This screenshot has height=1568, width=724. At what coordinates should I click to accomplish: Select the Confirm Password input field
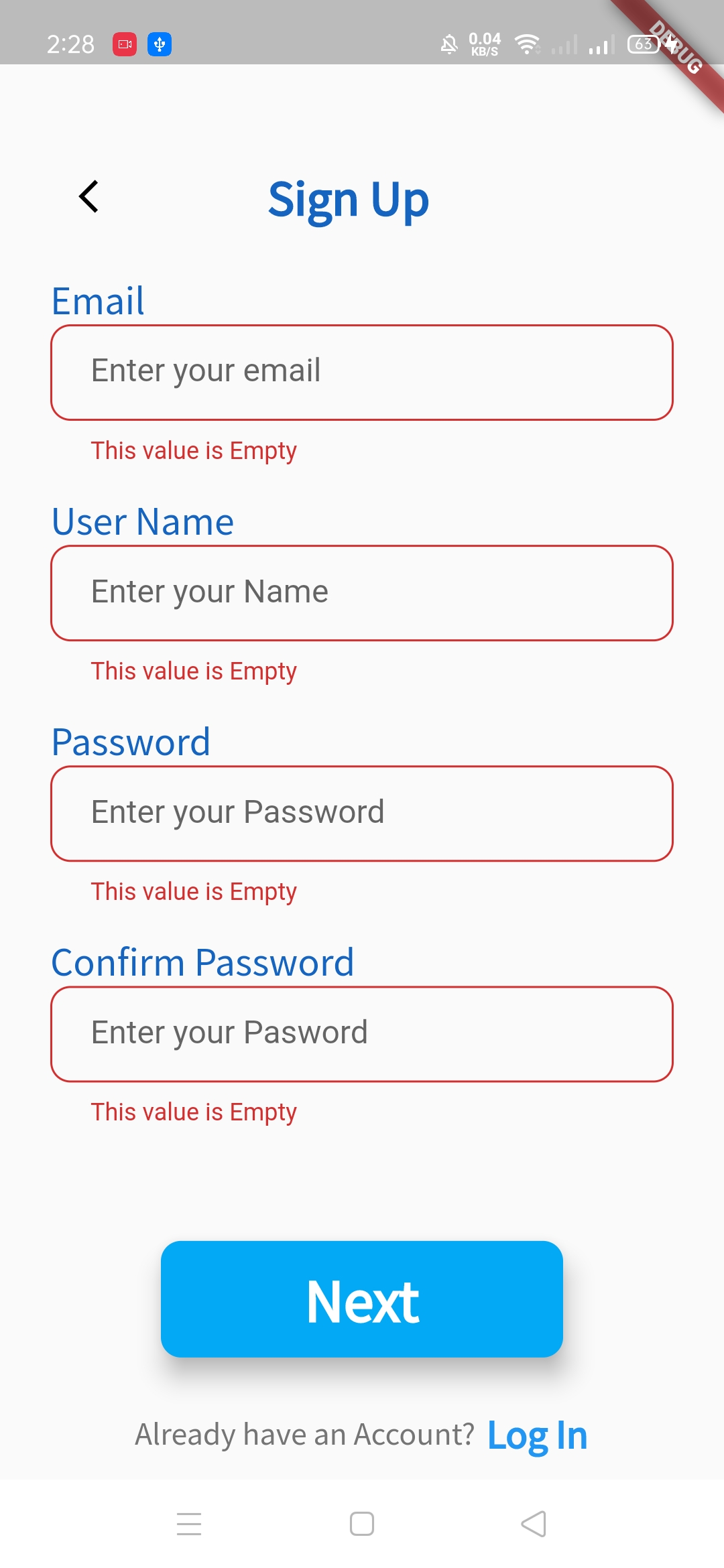point(361,1034)
